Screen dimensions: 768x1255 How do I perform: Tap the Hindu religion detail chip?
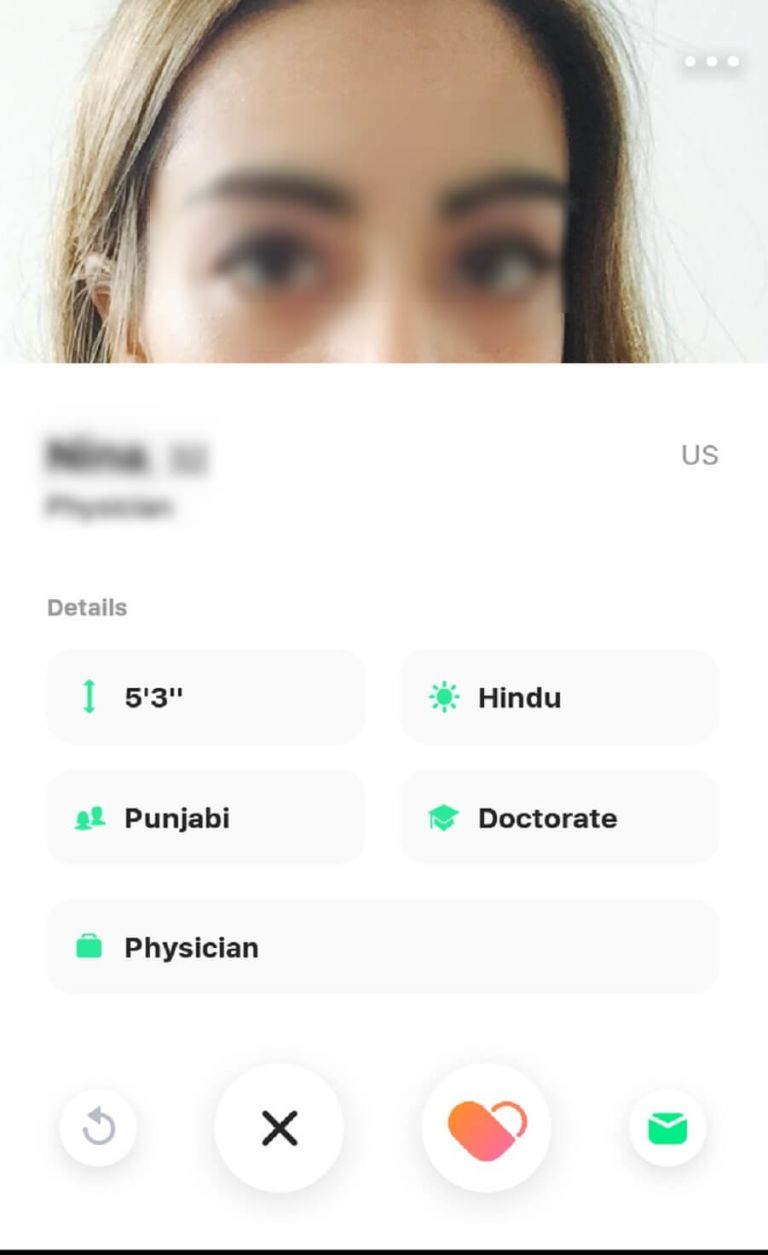[558, 696]
